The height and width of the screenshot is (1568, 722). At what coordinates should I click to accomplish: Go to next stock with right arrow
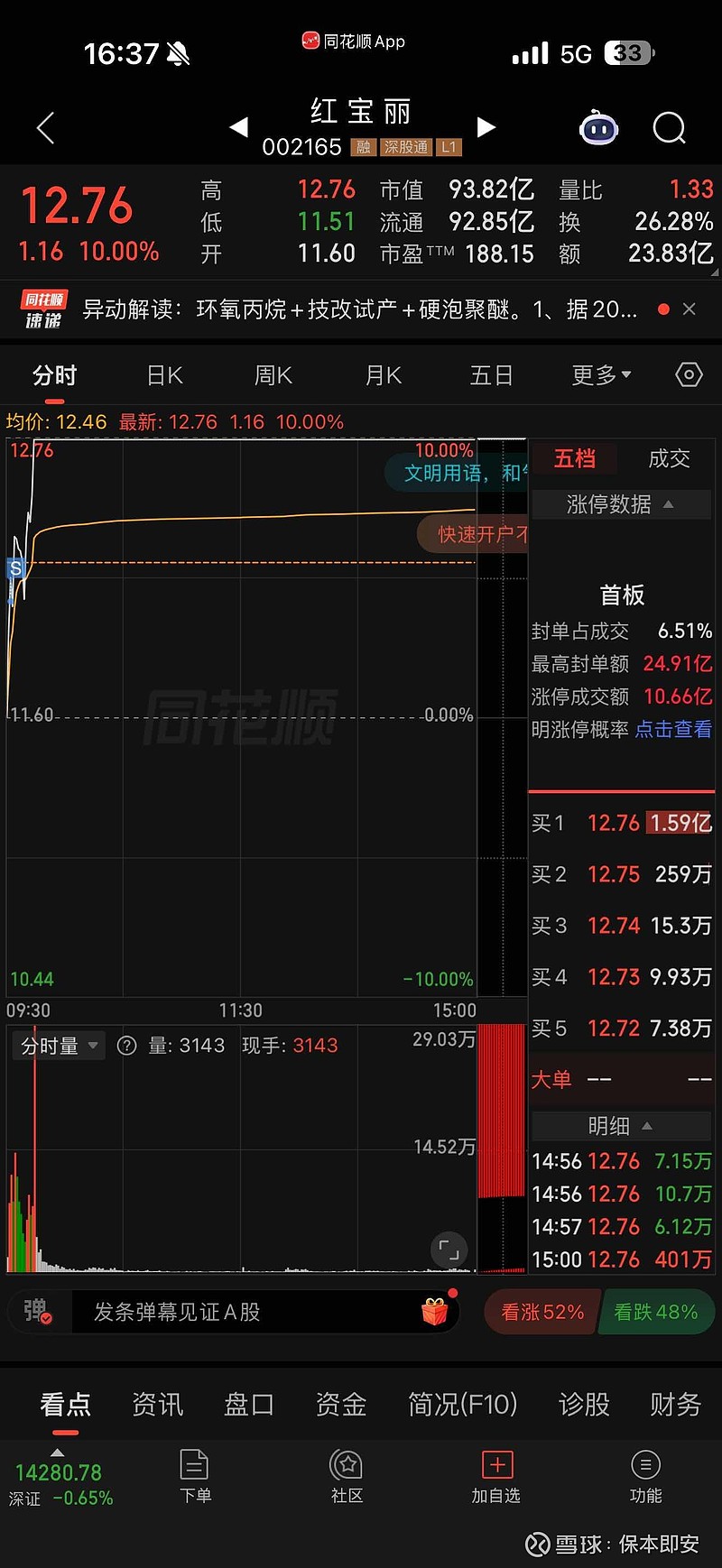click(486, 127)
